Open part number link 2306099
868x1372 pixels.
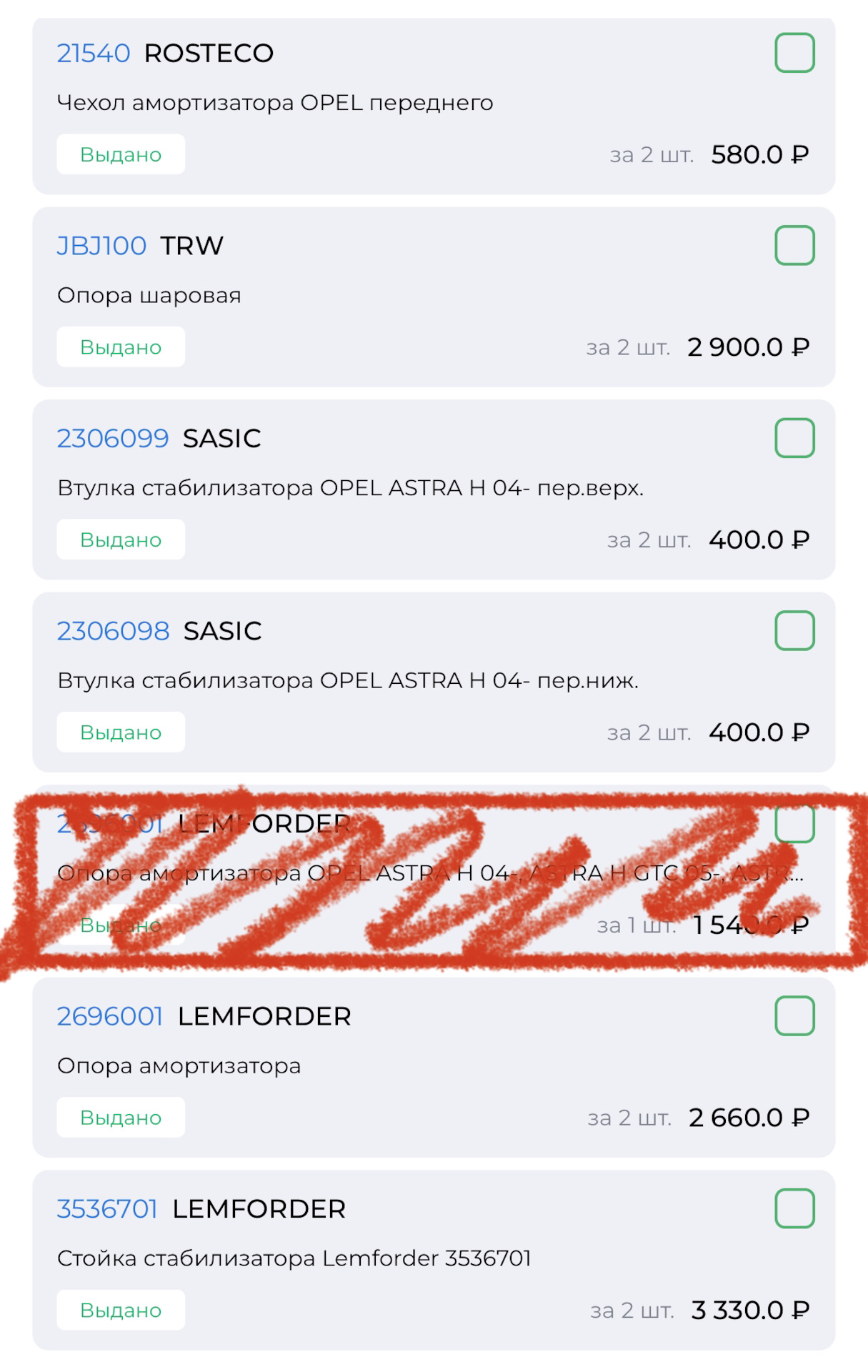click(114, 438)
